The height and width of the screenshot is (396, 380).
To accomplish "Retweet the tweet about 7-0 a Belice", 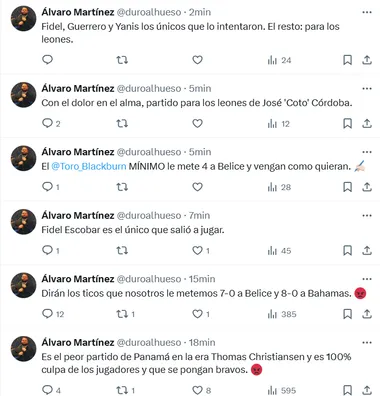I will pos(125,314).
